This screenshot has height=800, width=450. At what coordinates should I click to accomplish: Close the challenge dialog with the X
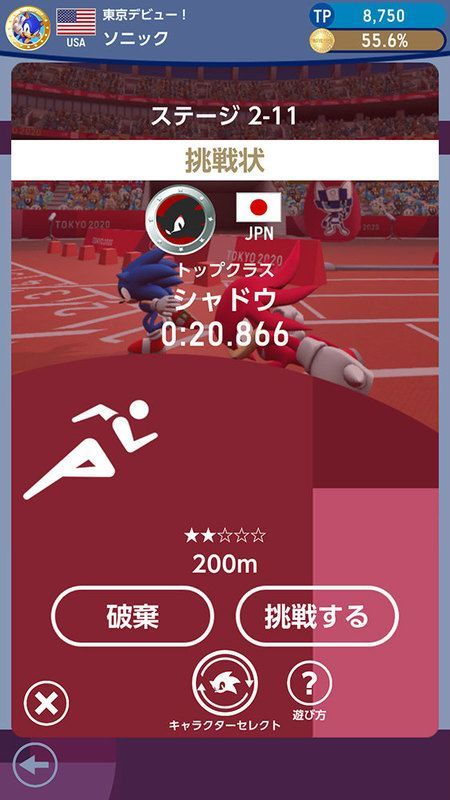[46, 703]
